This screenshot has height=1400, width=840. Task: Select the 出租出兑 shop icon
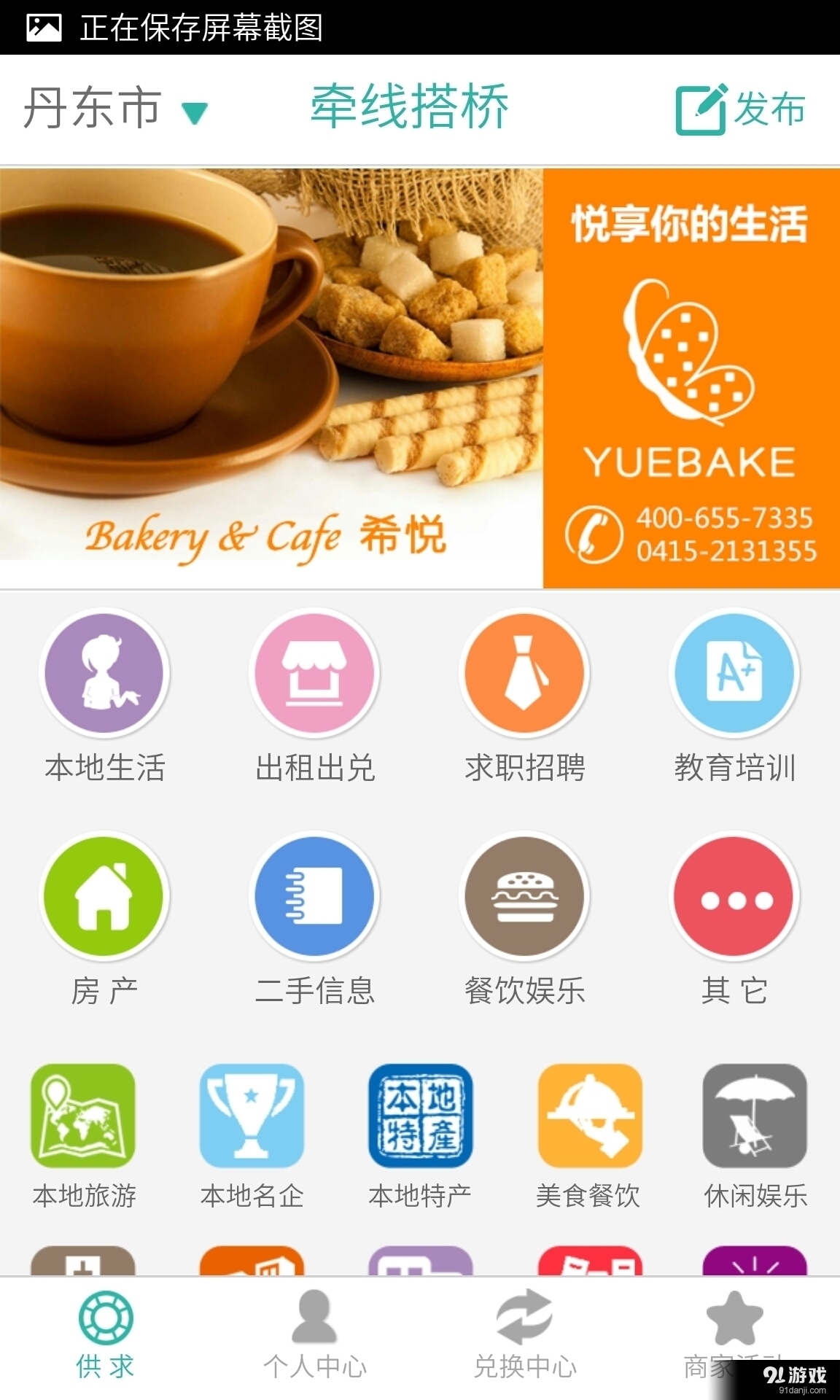(x=314, y=672)
